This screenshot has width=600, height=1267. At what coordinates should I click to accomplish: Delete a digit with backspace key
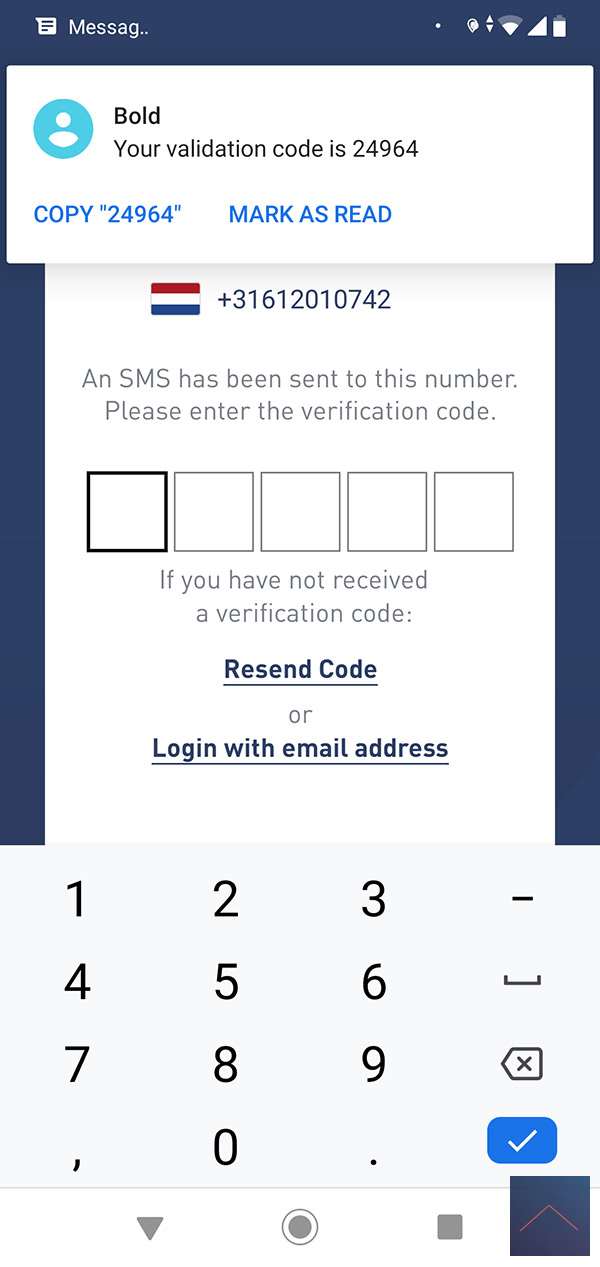pyautogui.click(x=521, y=1064)
